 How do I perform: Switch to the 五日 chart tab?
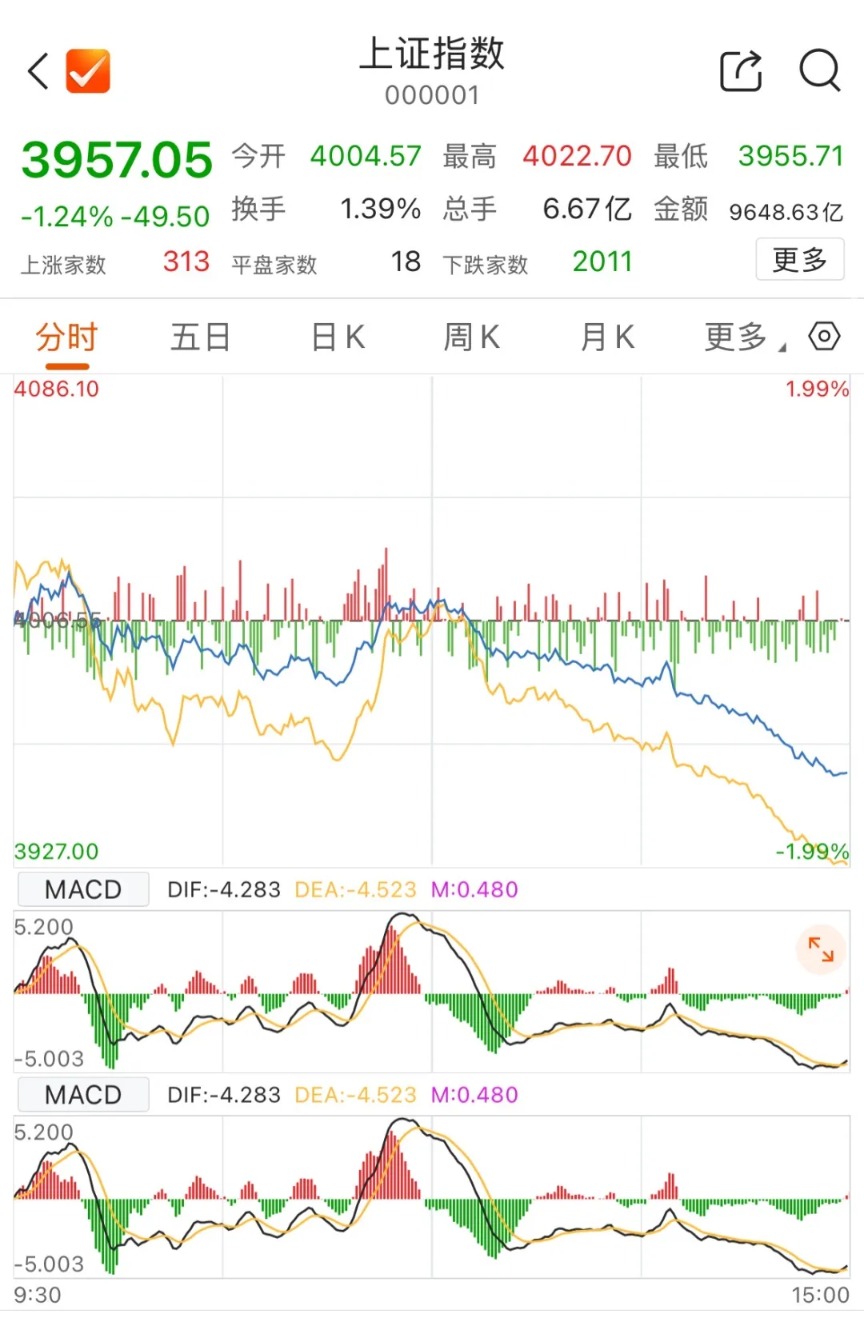[x=200, y=337]
